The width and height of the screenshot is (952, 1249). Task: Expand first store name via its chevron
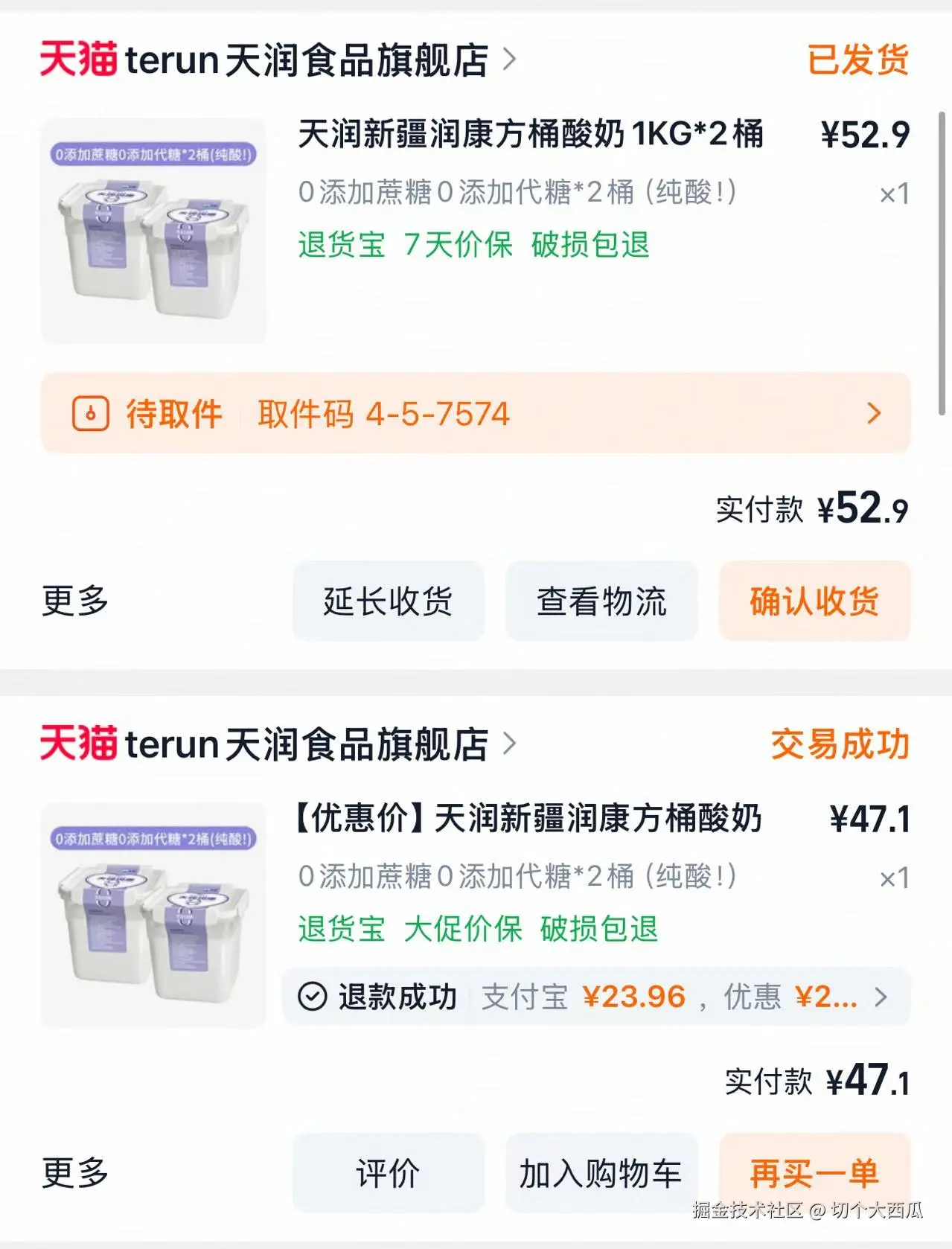pyautogui.click(x=510, y=61)
